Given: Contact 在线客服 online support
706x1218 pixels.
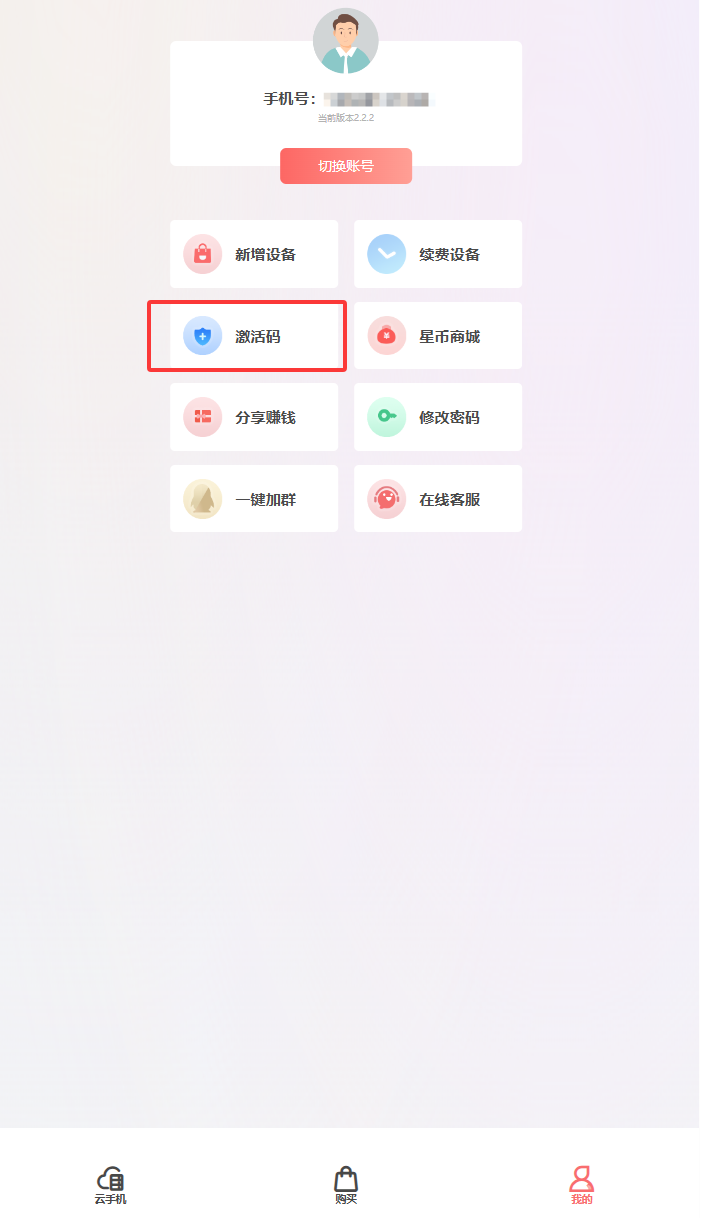Looking at the screenshot, I should click(438, 499).
